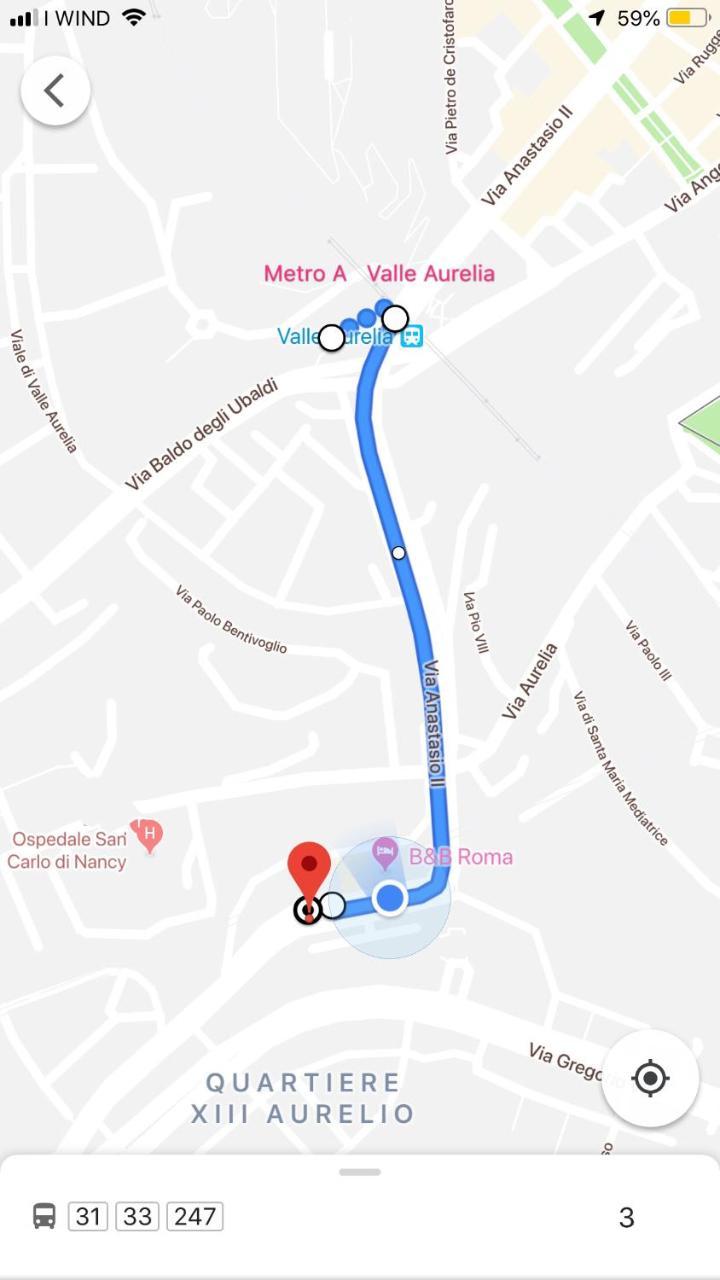This screenshot has width=720, height=1280.
Task: Go back using the arrow button
Action: (55, 91)
